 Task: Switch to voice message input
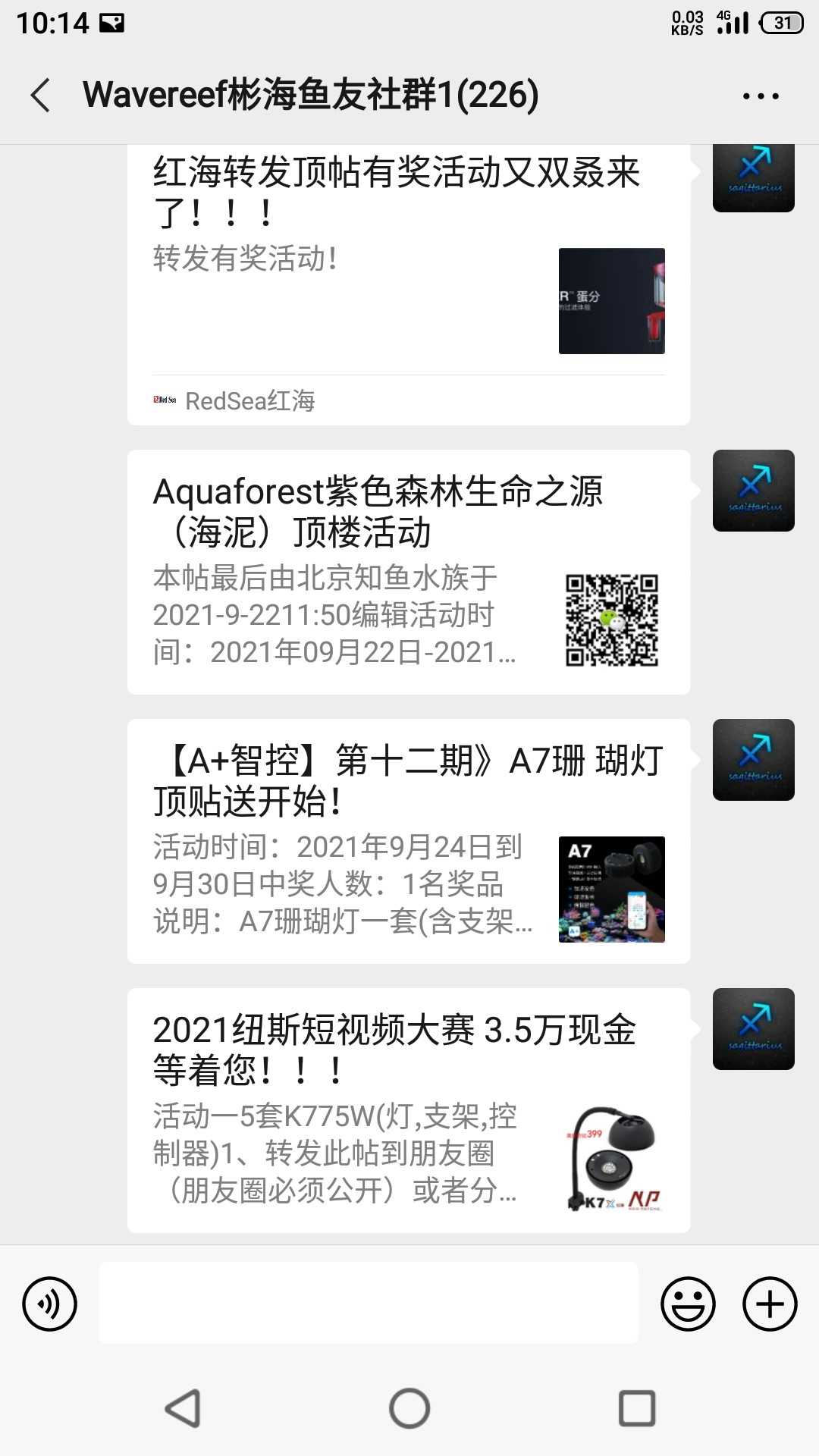[x=50, y=1304]
